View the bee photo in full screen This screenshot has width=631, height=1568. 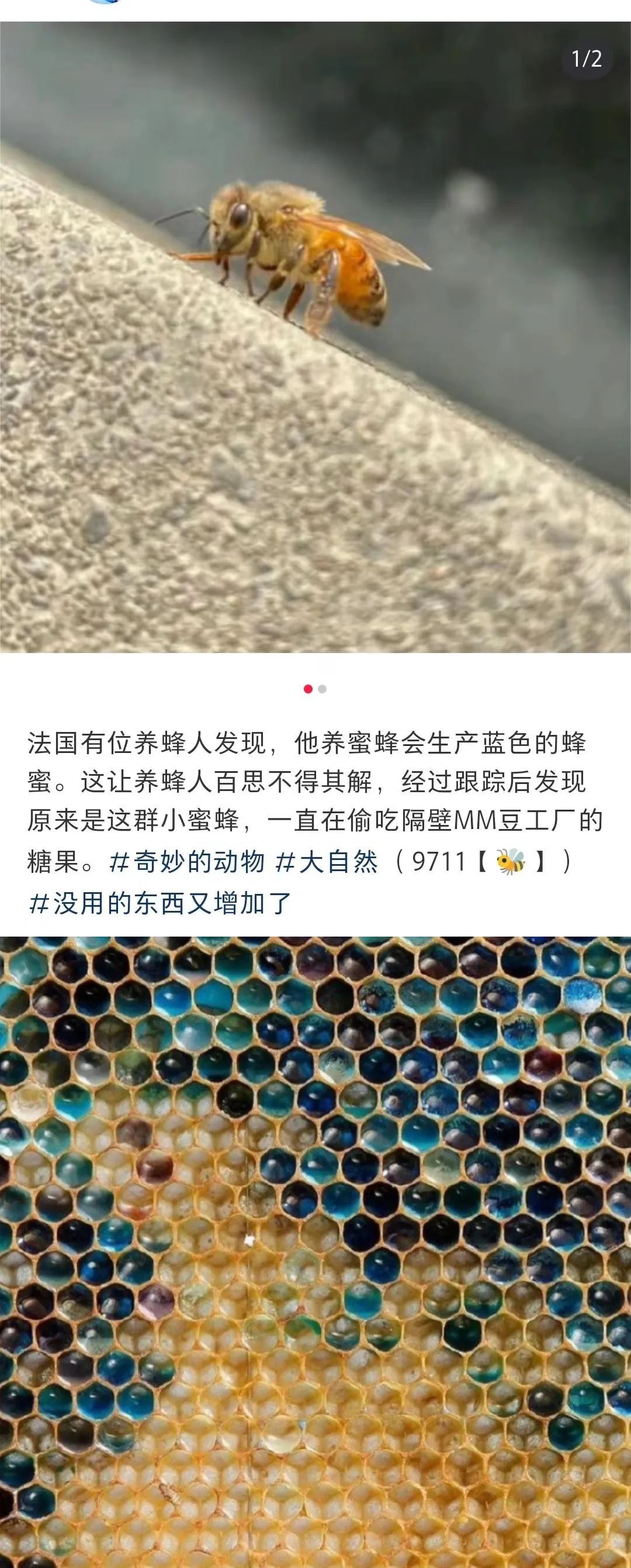pyautogui.click(x=315, y=337)
